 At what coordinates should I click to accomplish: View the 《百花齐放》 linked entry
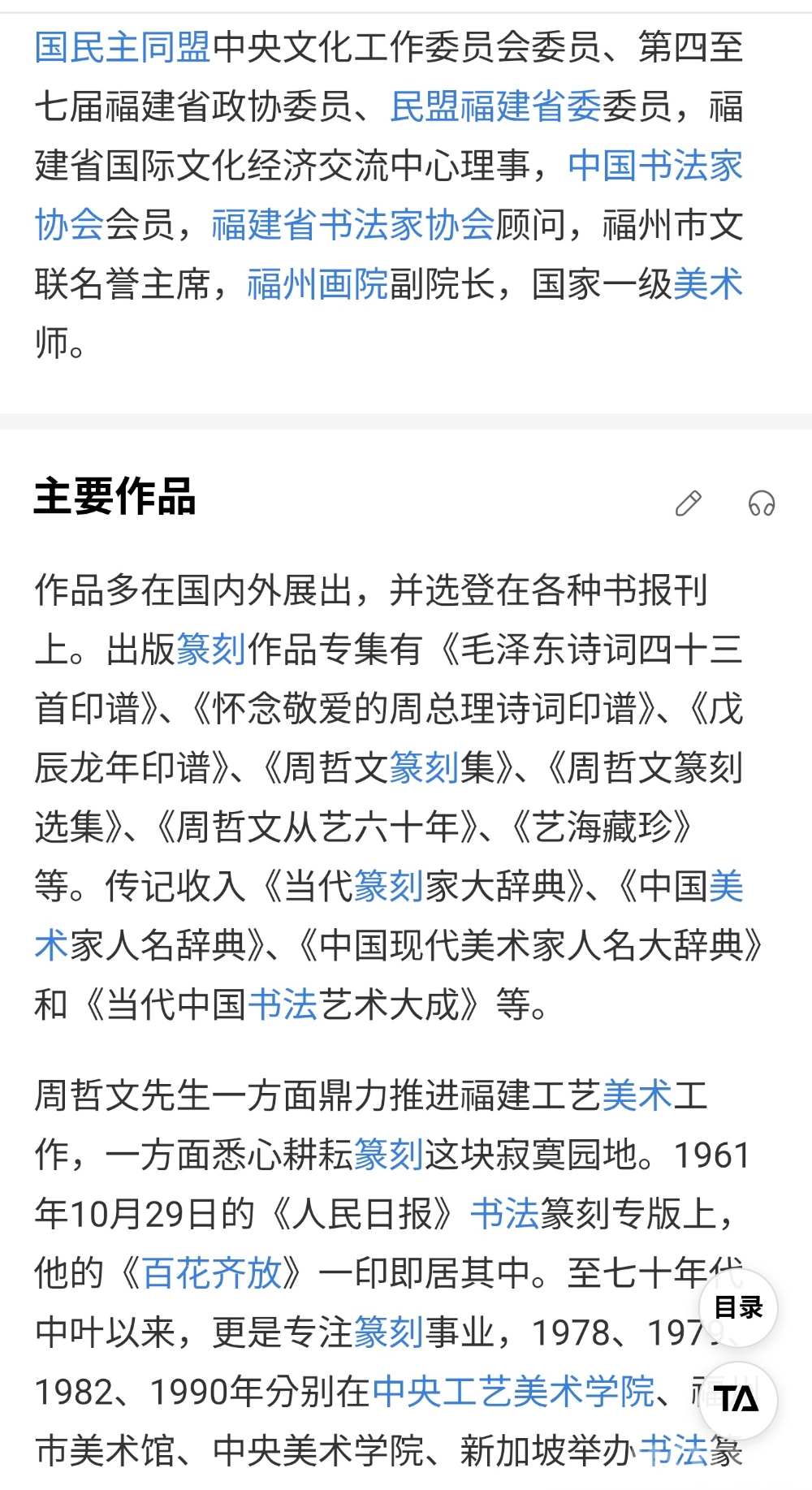211,1272
